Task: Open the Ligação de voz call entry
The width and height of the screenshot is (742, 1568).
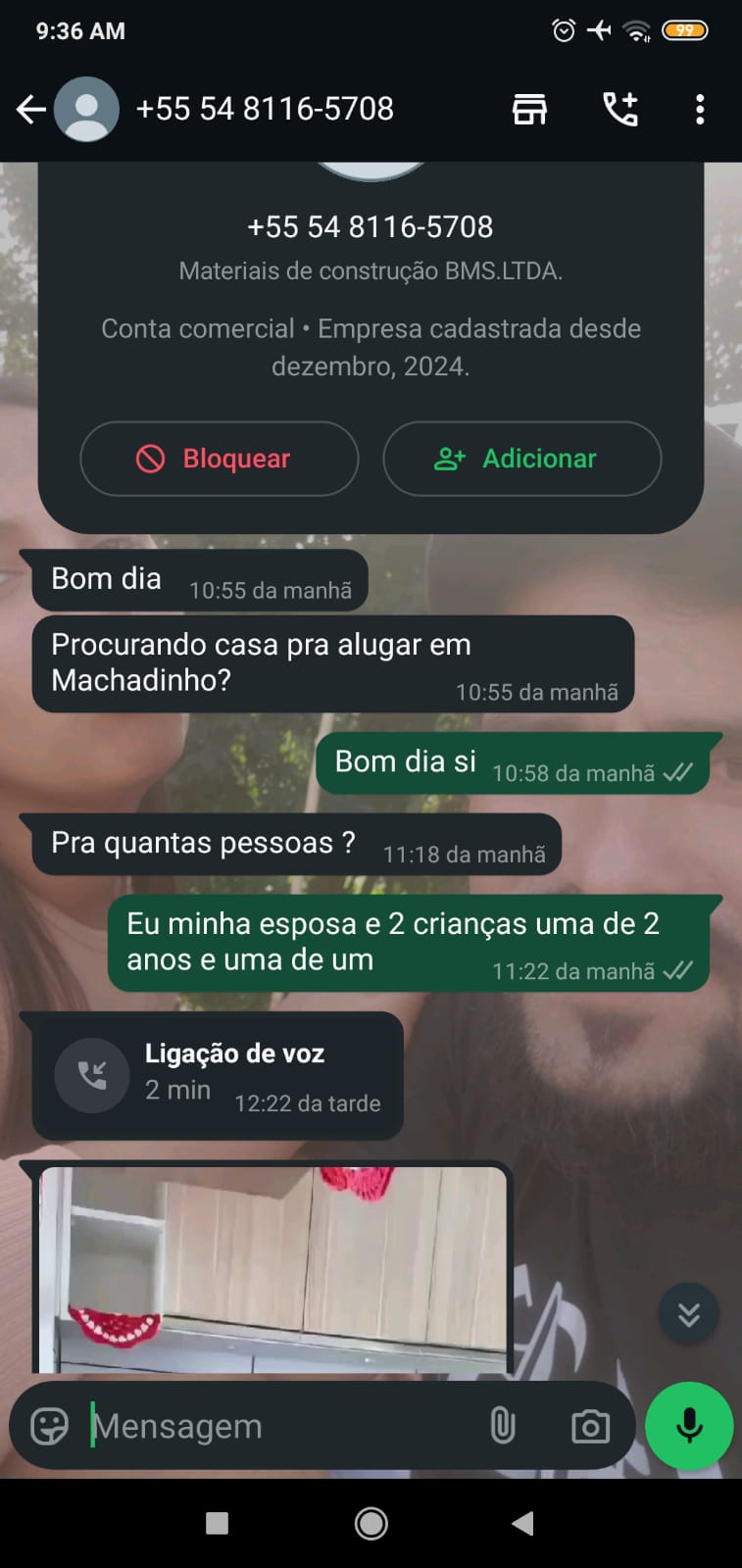Action: click(218, 1075)
